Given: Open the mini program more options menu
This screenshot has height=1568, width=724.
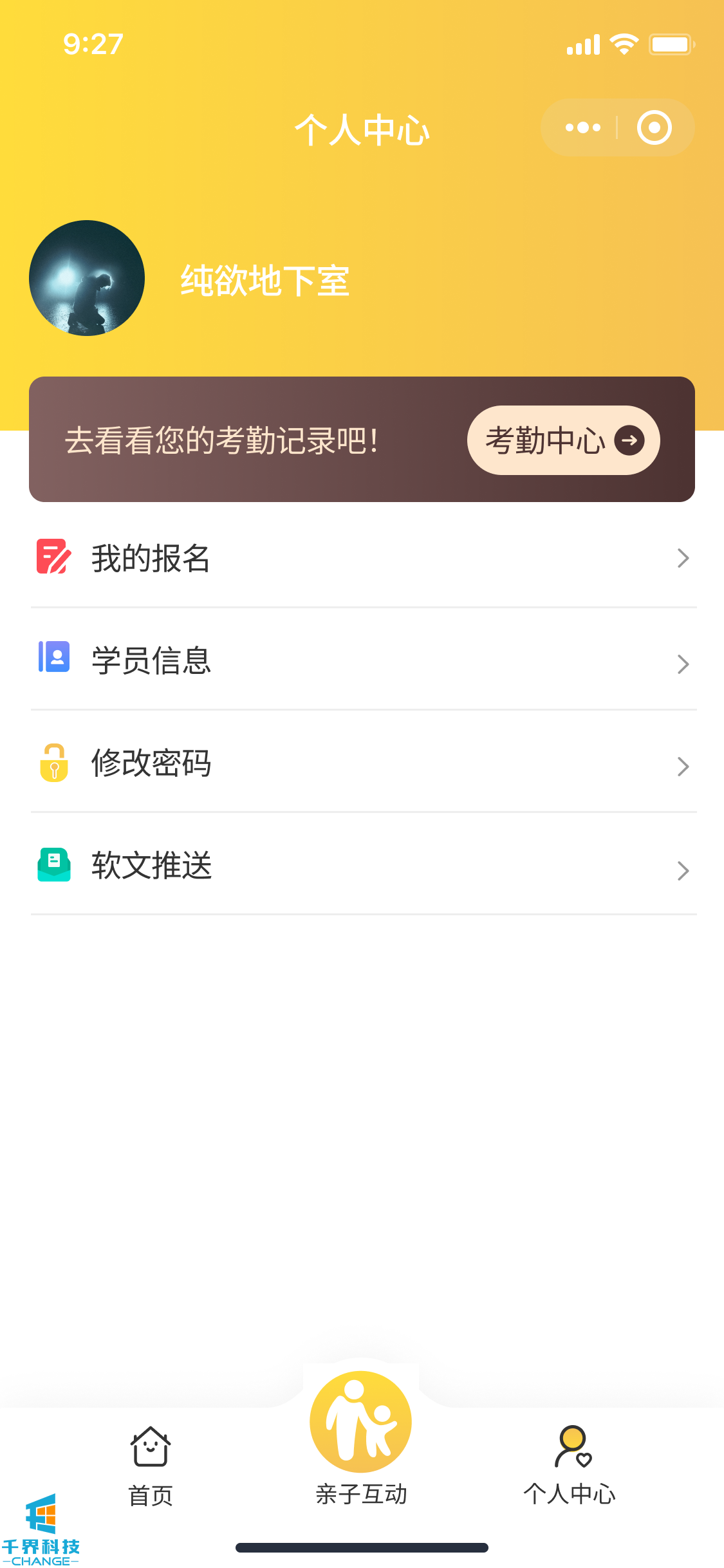Looking at the screenshot, I should 582,127.
